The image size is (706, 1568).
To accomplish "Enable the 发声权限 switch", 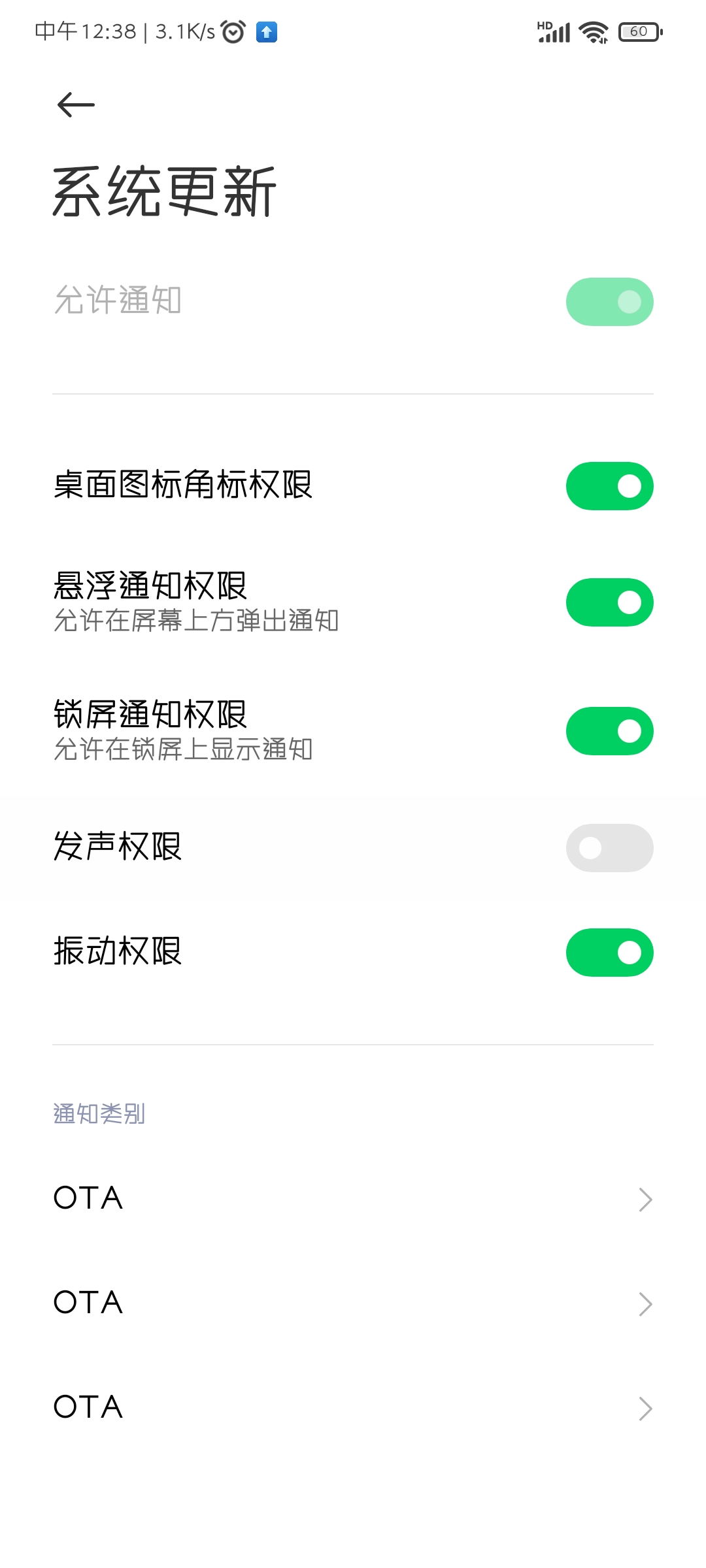I will pyautogui.click(x=609, y=848).
